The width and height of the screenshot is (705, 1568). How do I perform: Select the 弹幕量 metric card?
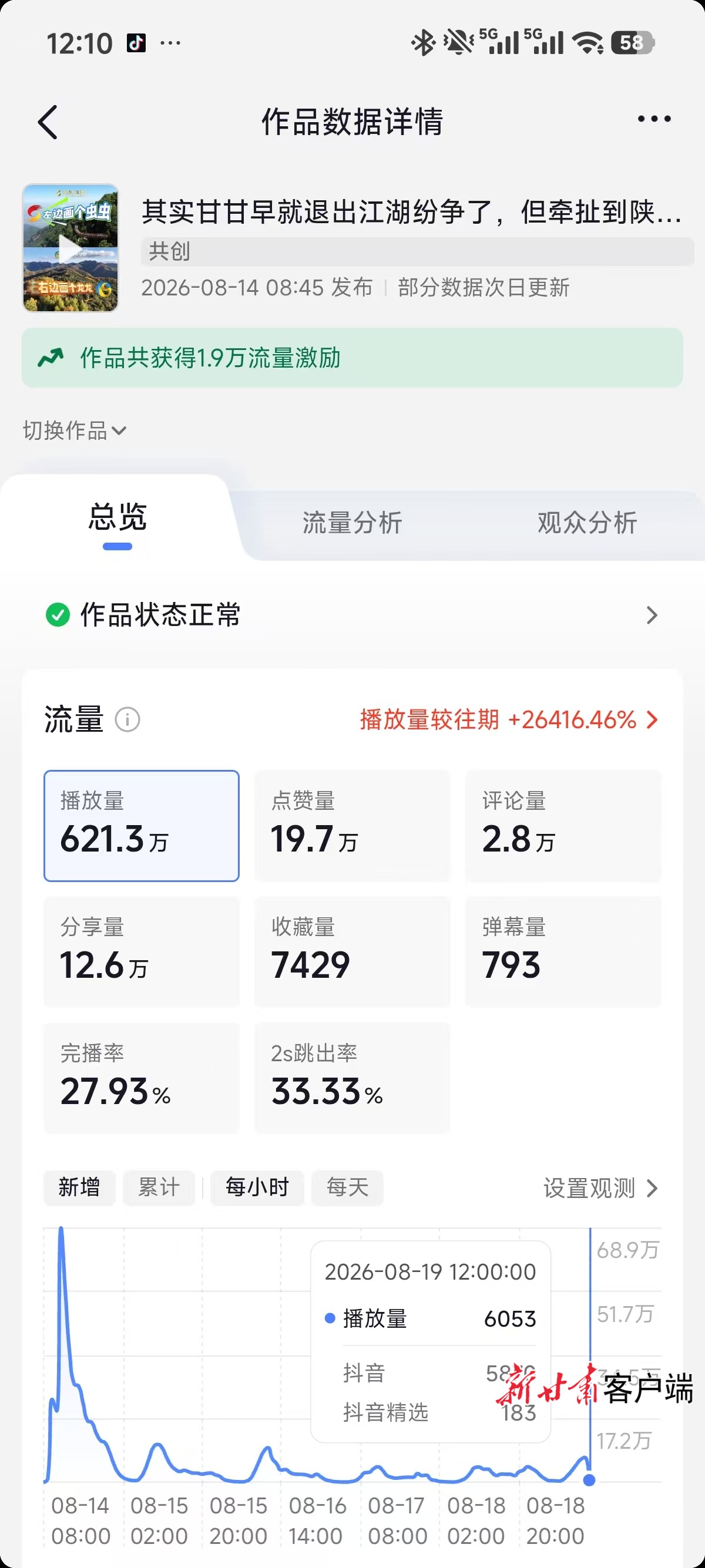pos(563,951)
